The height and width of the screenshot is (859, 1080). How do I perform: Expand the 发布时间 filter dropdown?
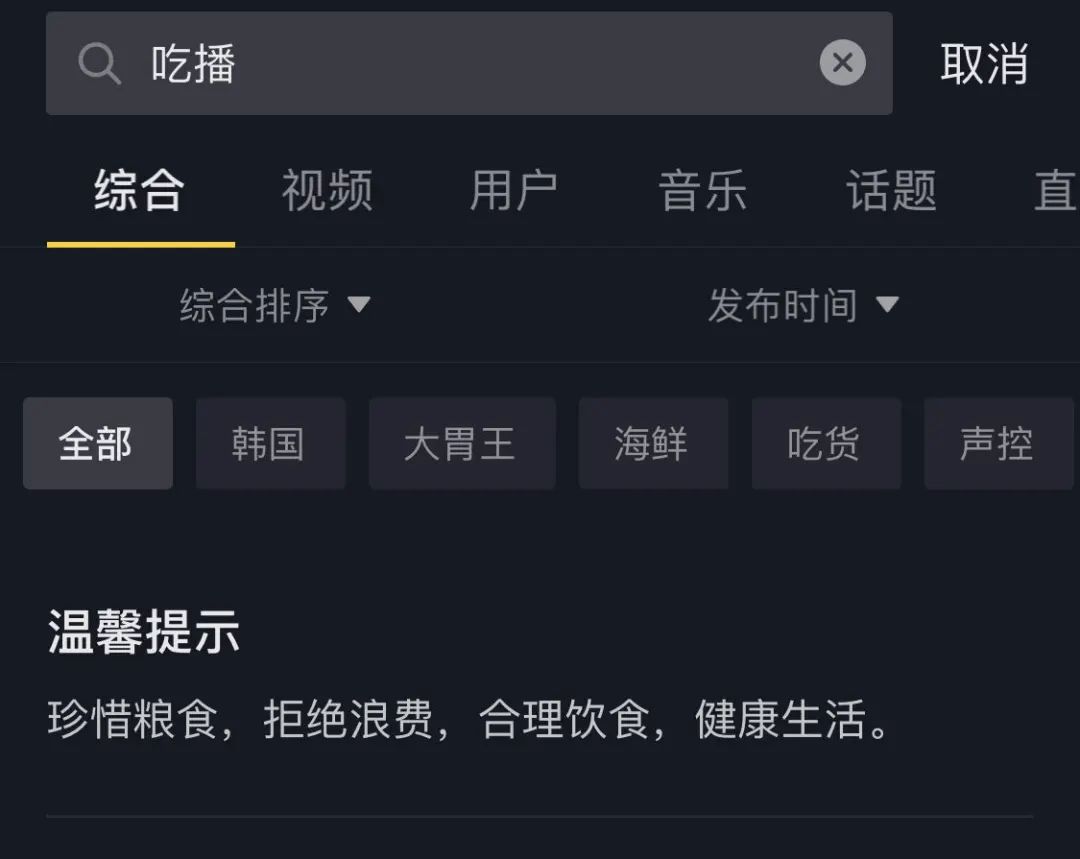click(803, 305)
